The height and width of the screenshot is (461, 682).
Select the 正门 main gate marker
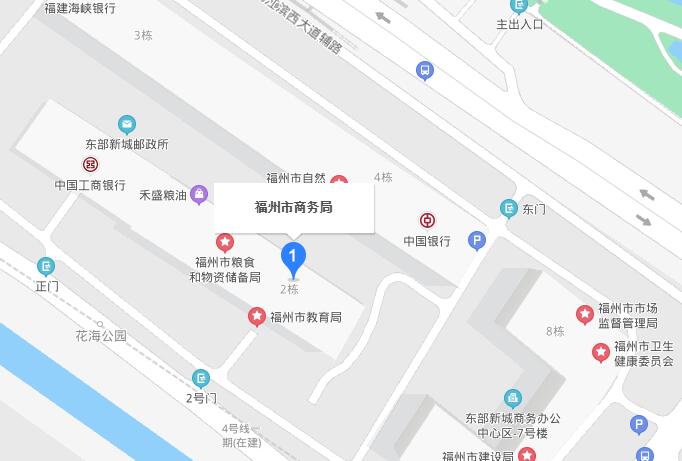coord(46,266)
